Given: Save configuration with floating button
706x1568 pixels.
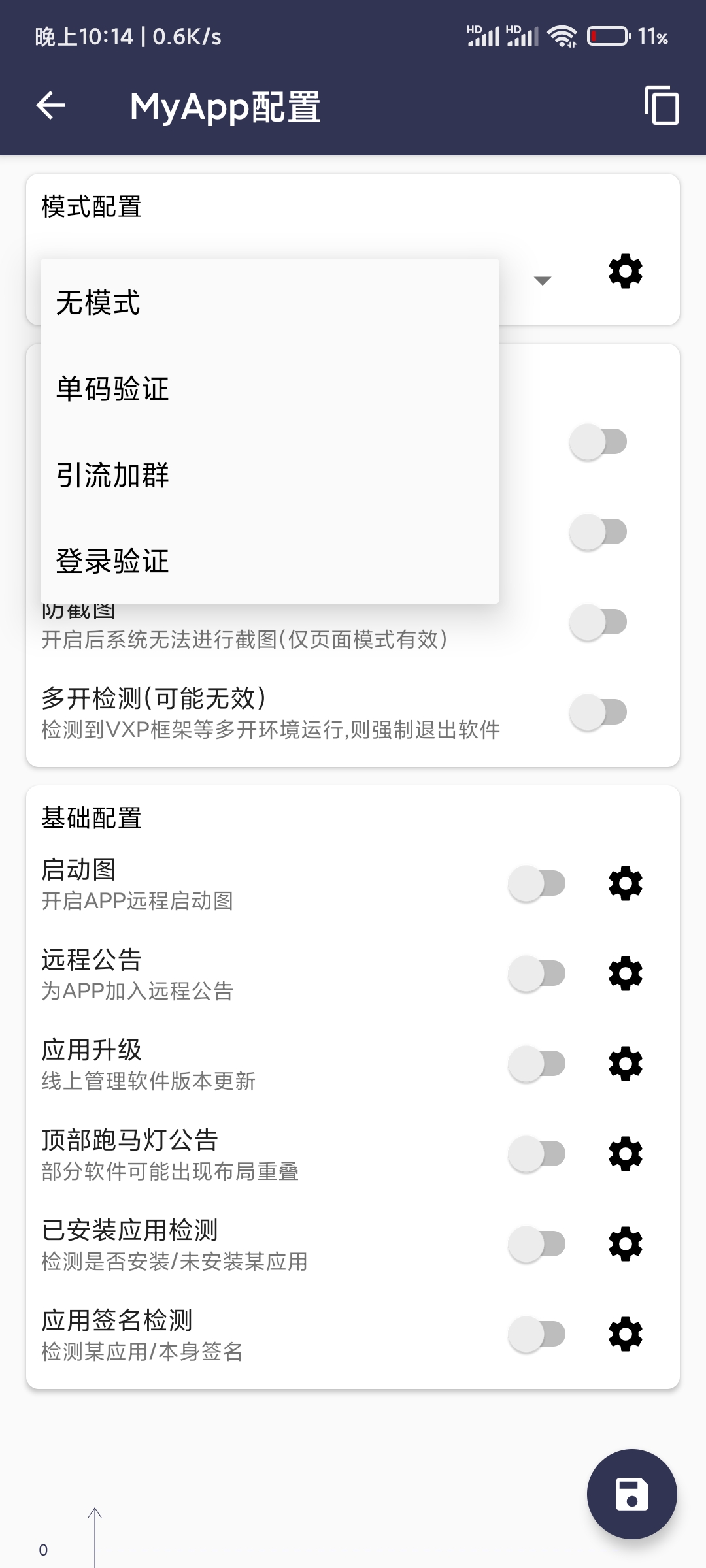Looking at the screenshot, I should point(631,1494).
